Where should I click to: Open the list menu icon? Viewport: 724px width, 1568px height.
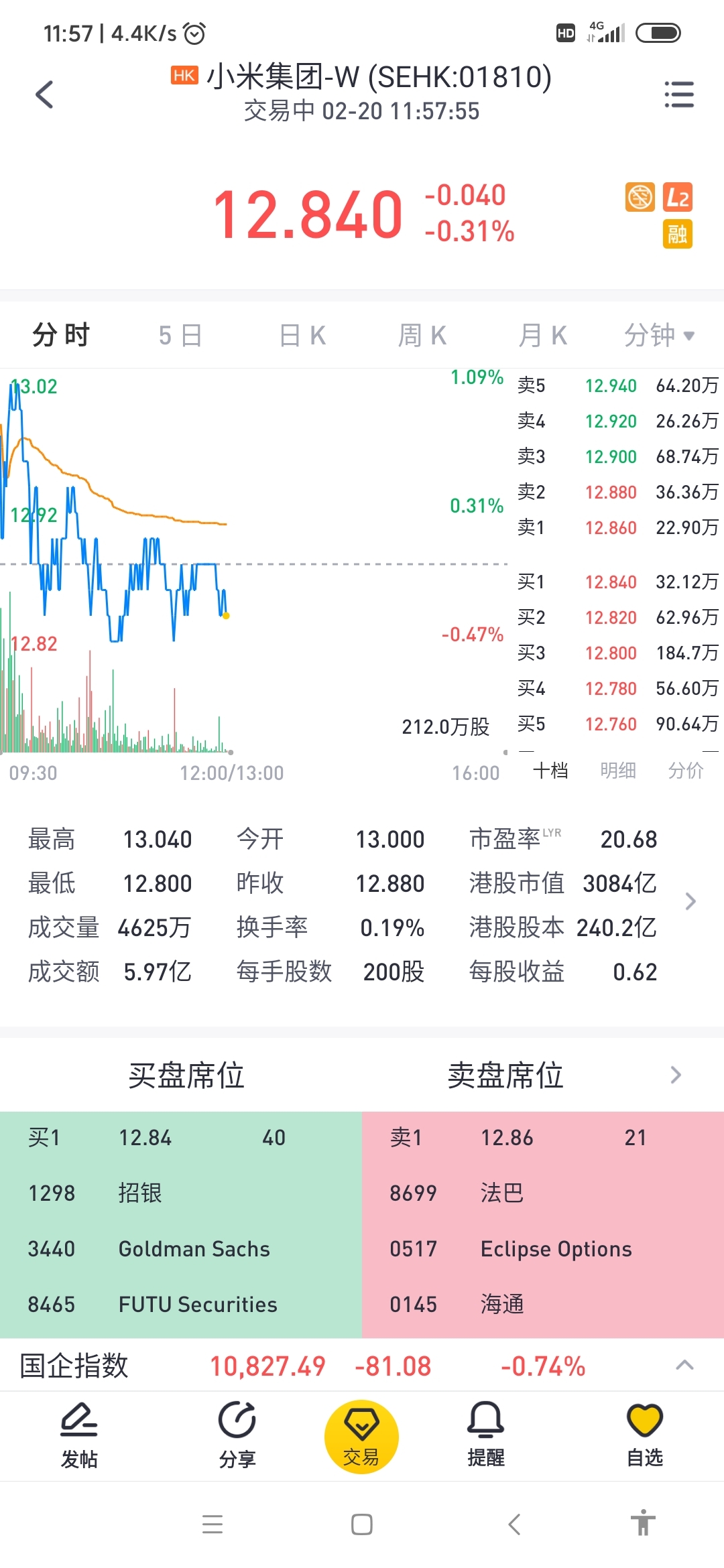coord(679,94)
